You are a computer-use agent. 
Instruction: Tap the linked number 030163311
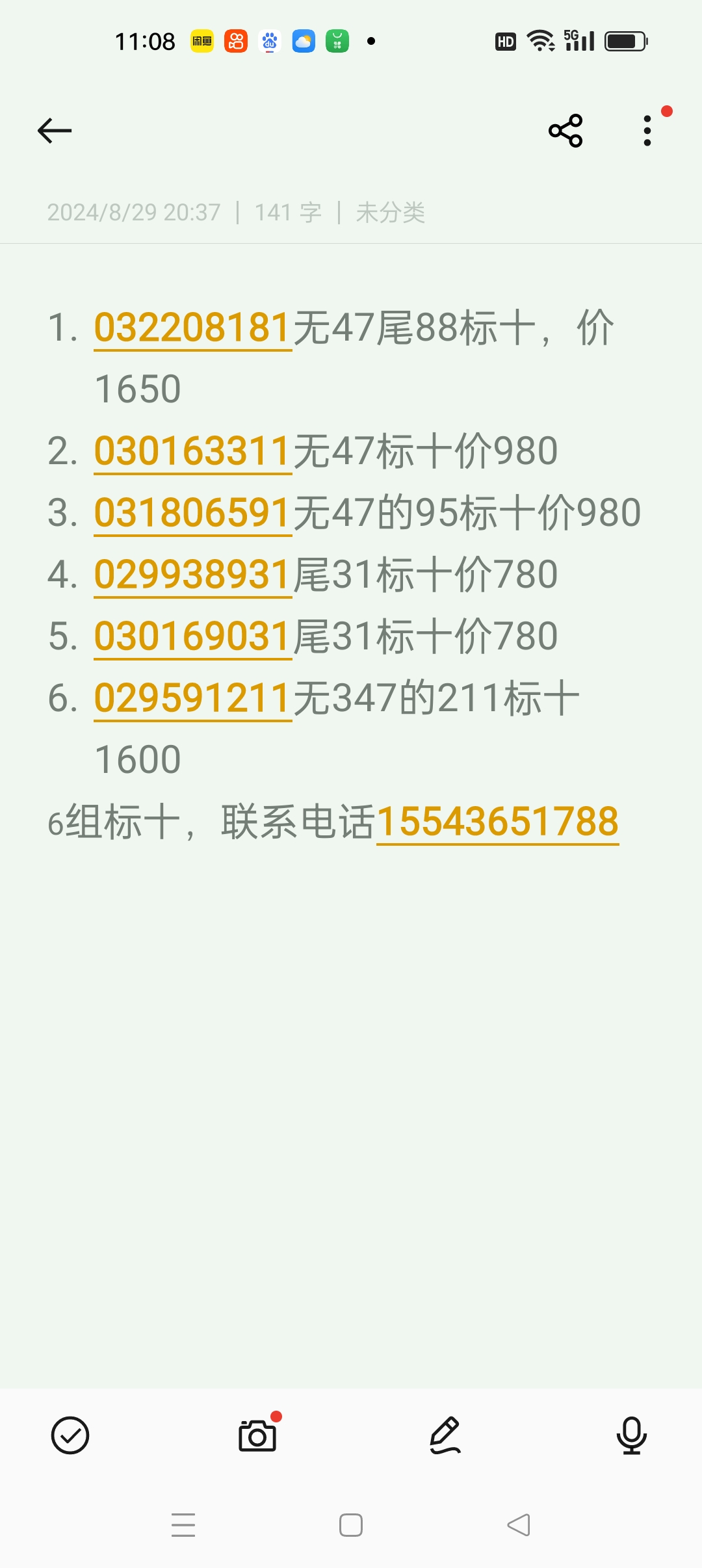[x=192, y=451]
